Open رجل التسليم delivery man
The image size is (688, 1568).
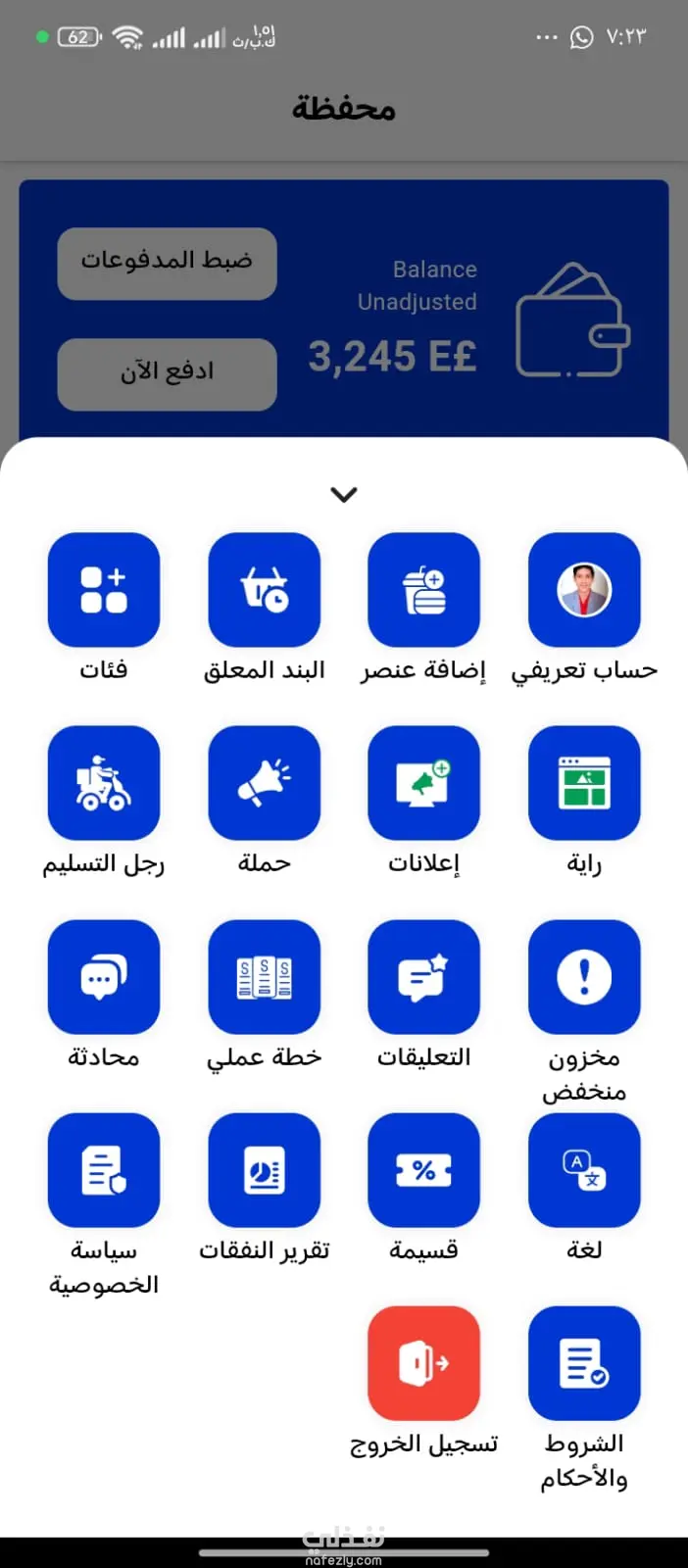(x=104, y=783)
